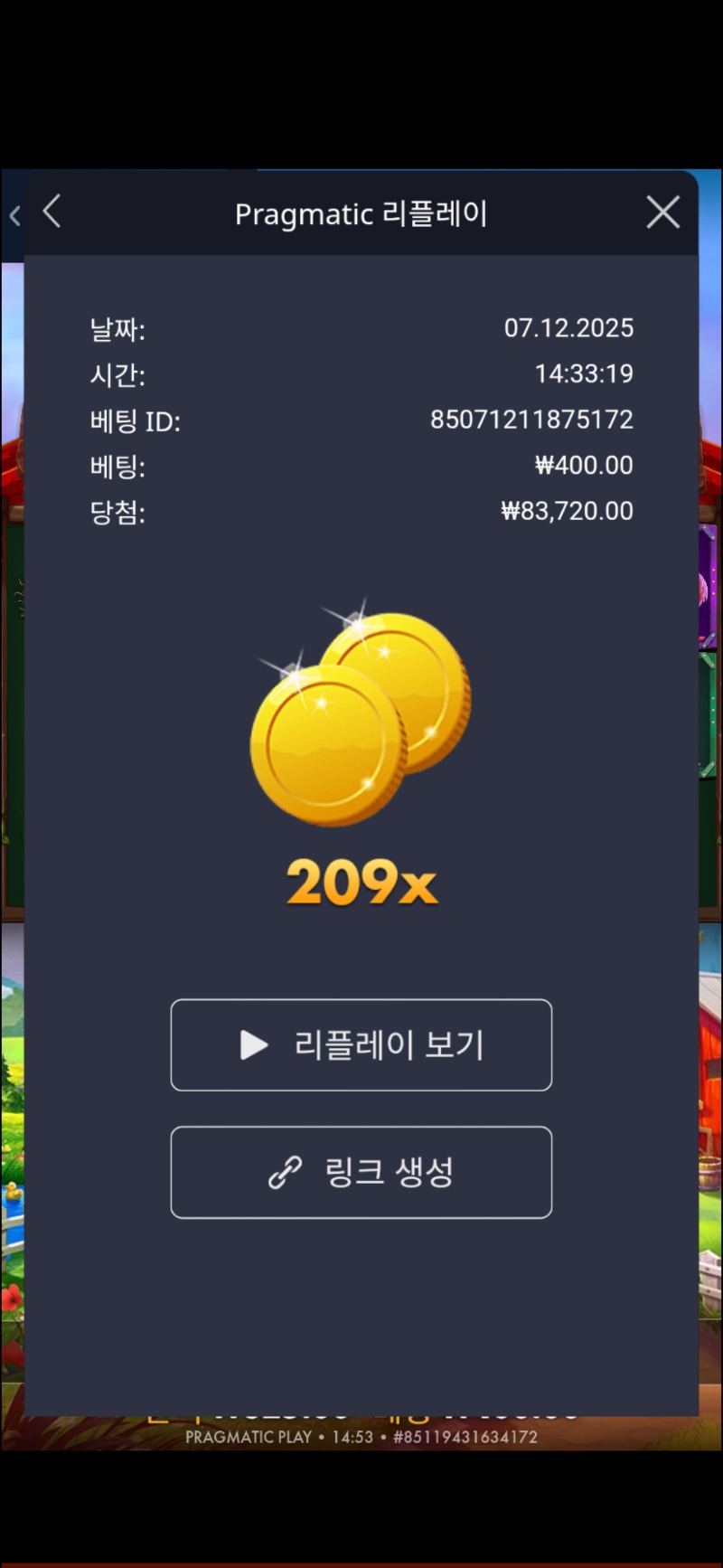Tap the PRAGMATIC PLAY branding in the footer
The height and width of the screenshot is (1568, 723).
[x=250, y=1437]
